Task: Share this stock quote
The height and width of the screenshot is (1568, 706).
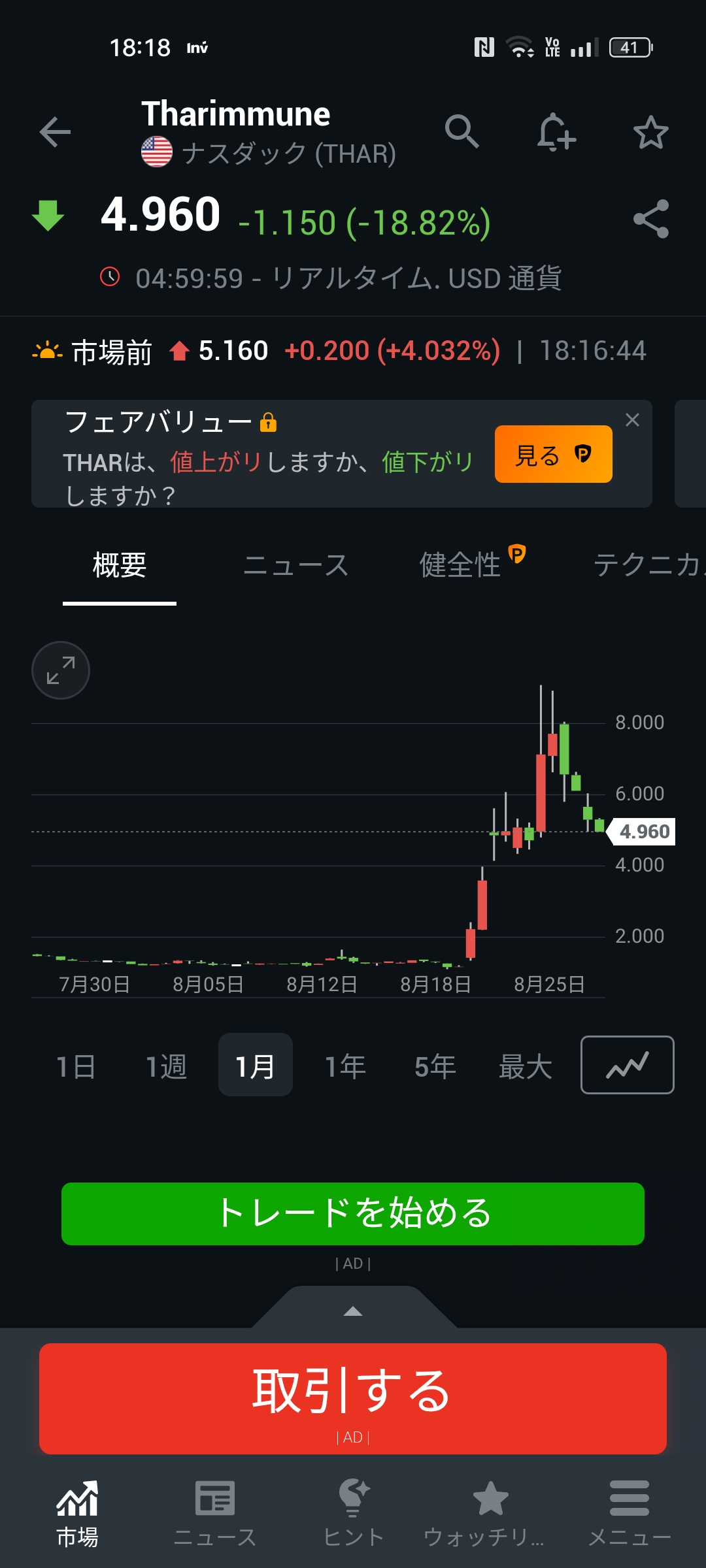Action: [651, 218]
